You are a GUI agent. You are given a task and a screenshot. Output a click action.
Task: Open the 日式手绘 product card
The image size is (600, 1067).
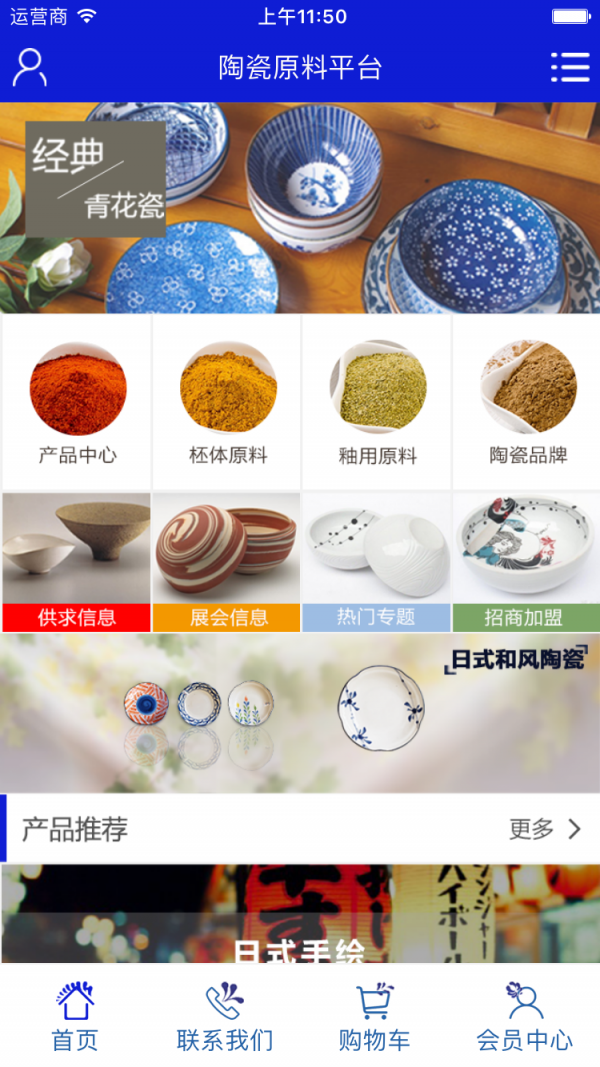(x=300, y=915)
